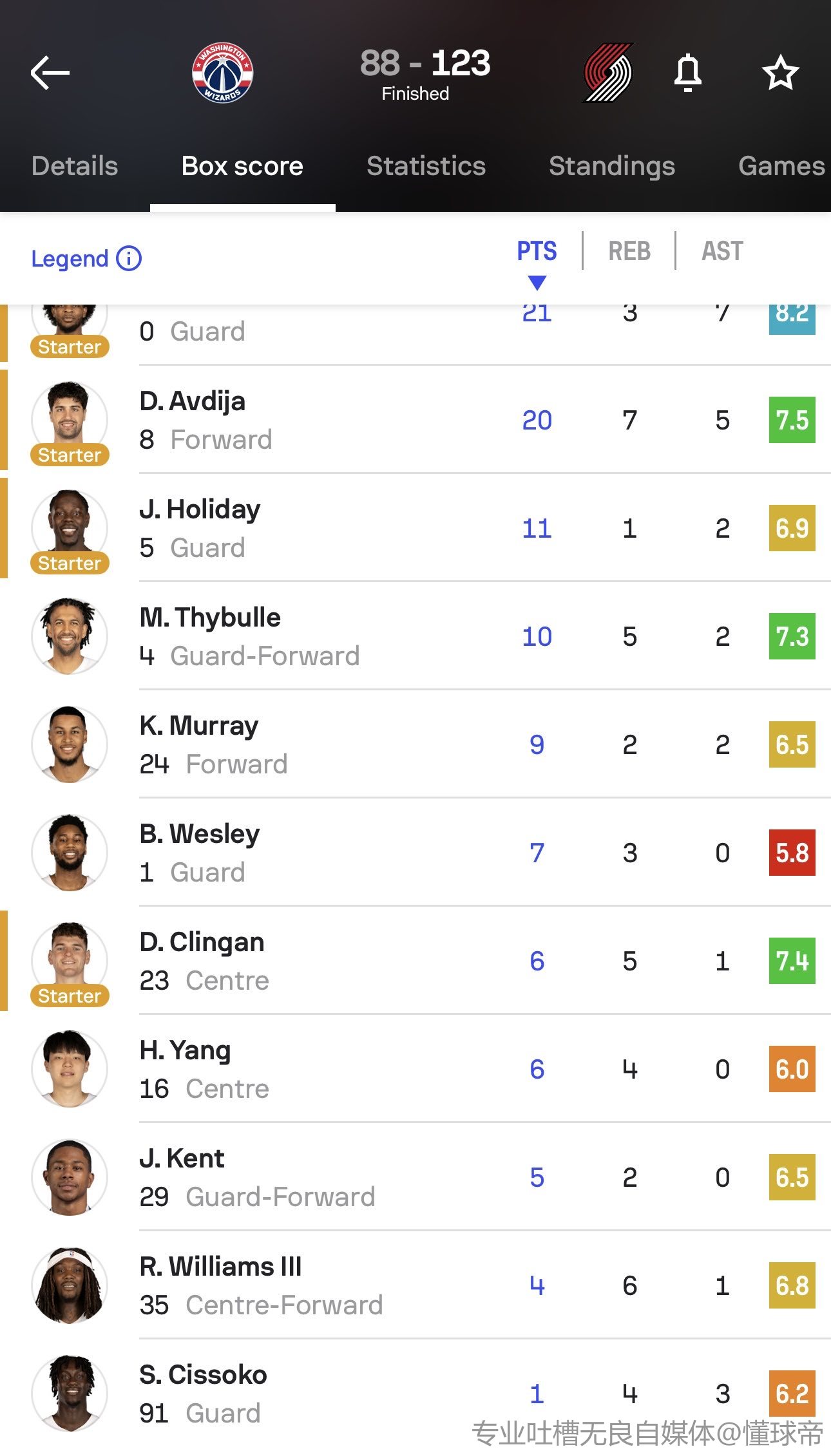This screenshot has height=1456, width=831.
Task: Open the Standings tab
Action: point(611,166)
